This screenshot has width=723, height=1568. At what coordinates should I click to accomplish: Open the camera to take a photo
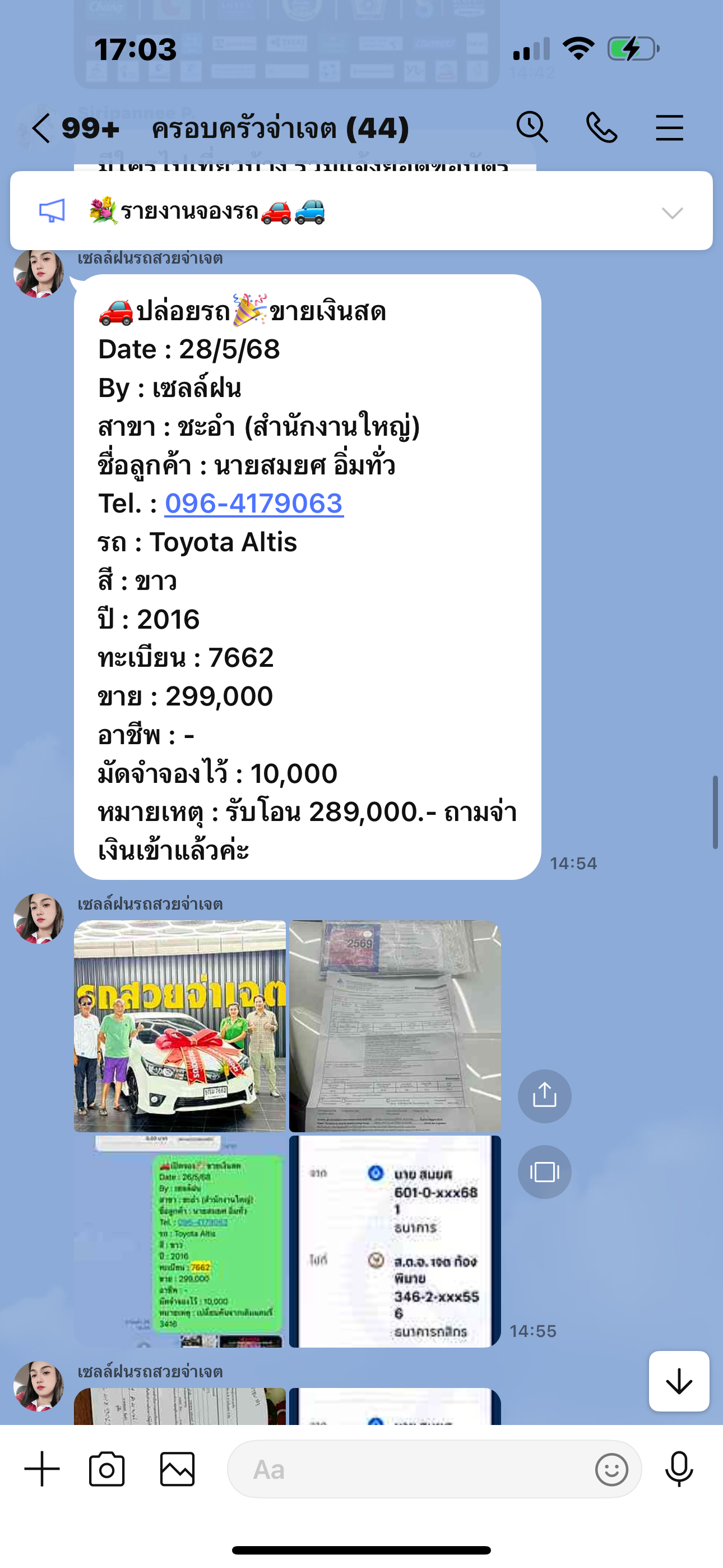pyautogui.click(x=106, y=1469)
